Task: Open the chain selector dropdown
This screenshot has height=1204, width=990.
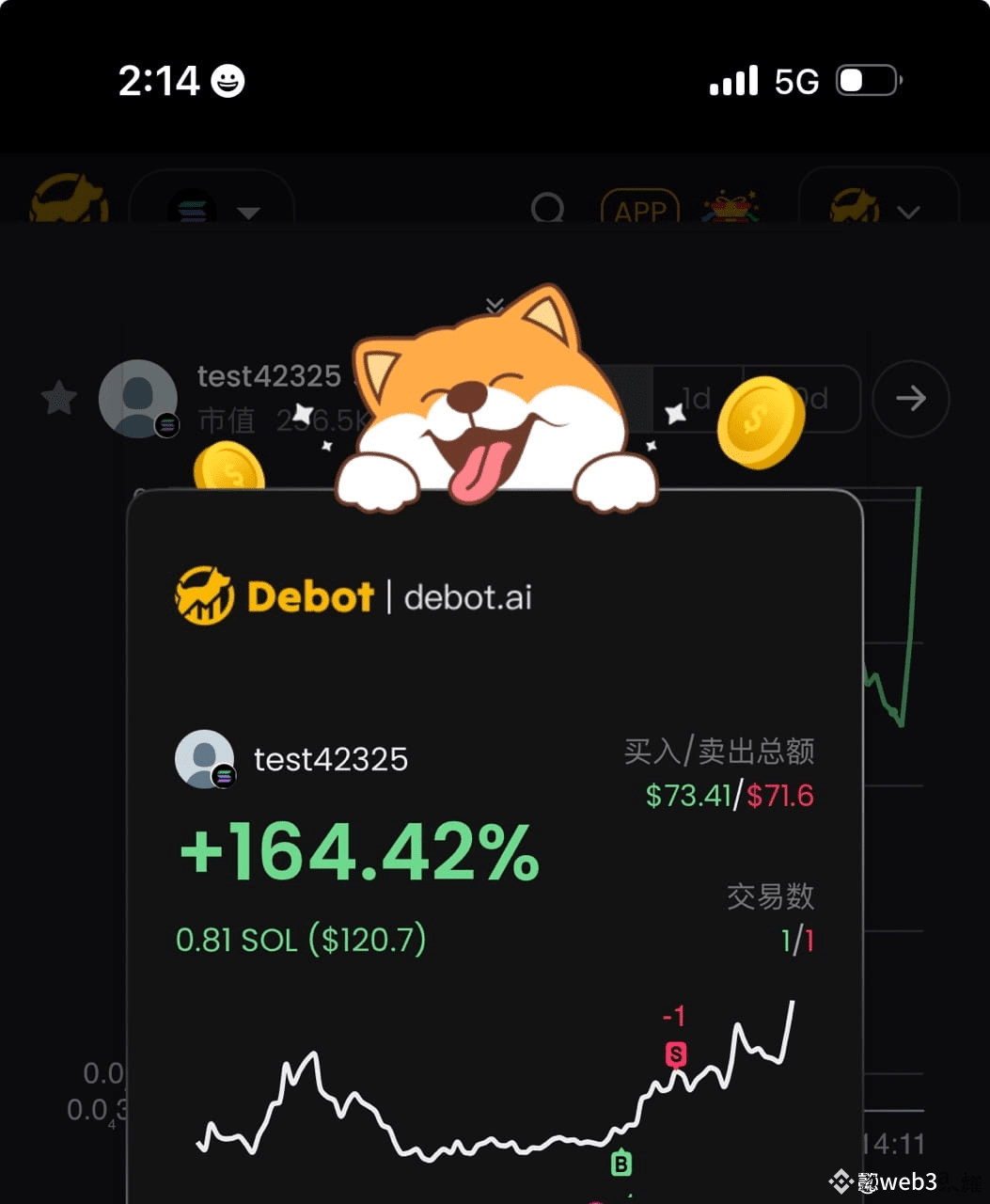Action: [247, 214]
